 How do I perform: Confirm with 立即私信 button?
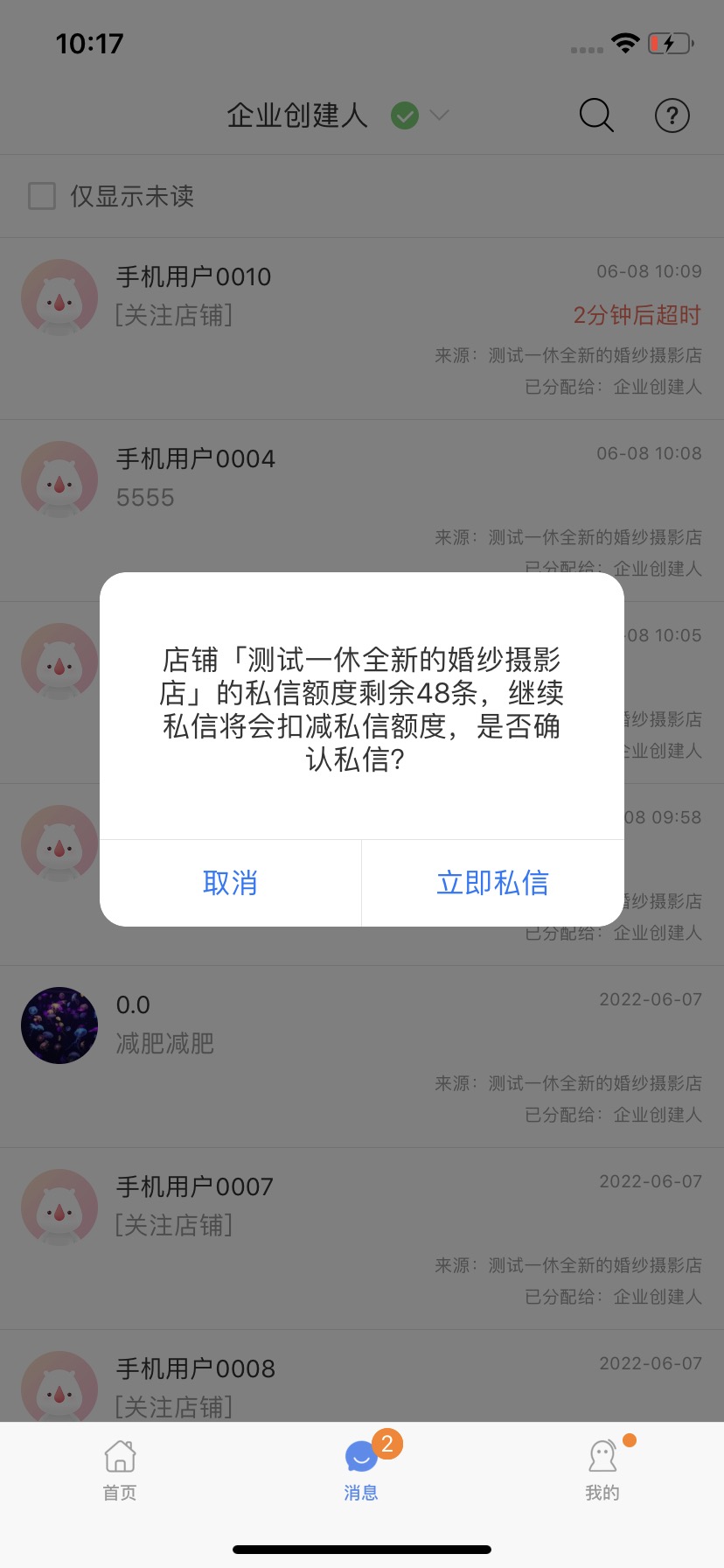492,883
